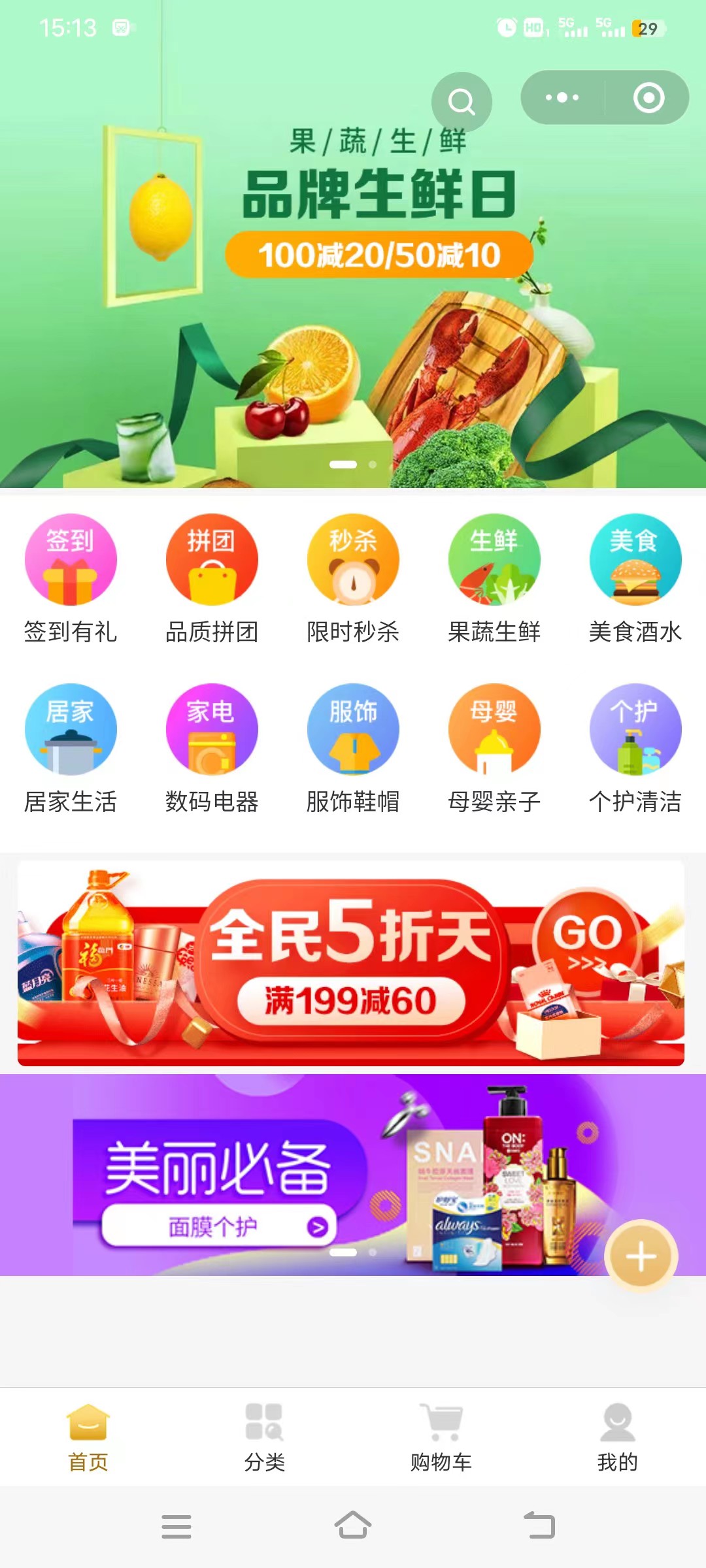This screenshot has width=706, height=1568.
Task: Open the search icon
Action: (x=462, y=101)
